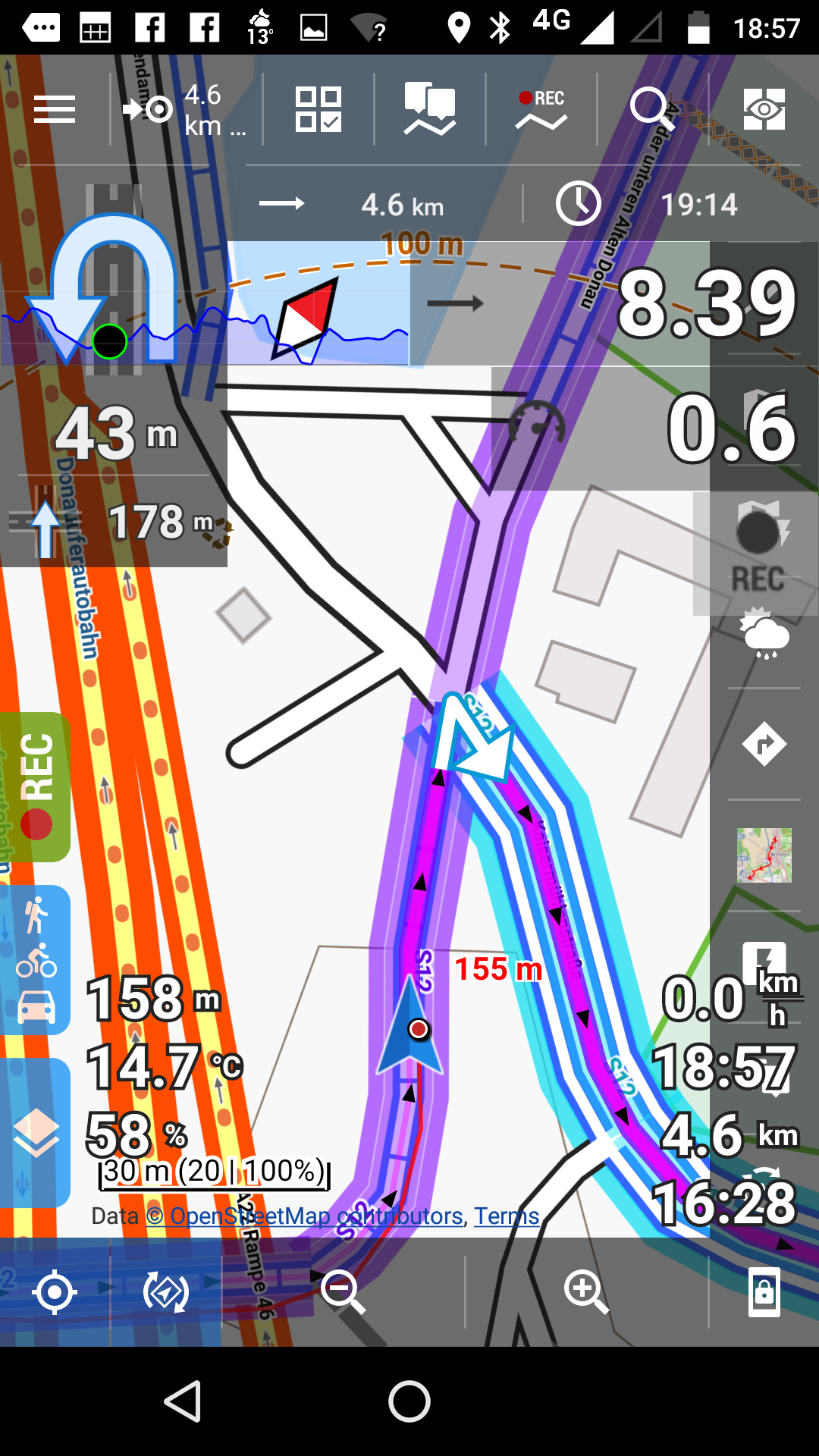Image resolution: width=819 pixels, height=1456 pixels.
Task: Open the route map thumbnail
Action: 764,855
